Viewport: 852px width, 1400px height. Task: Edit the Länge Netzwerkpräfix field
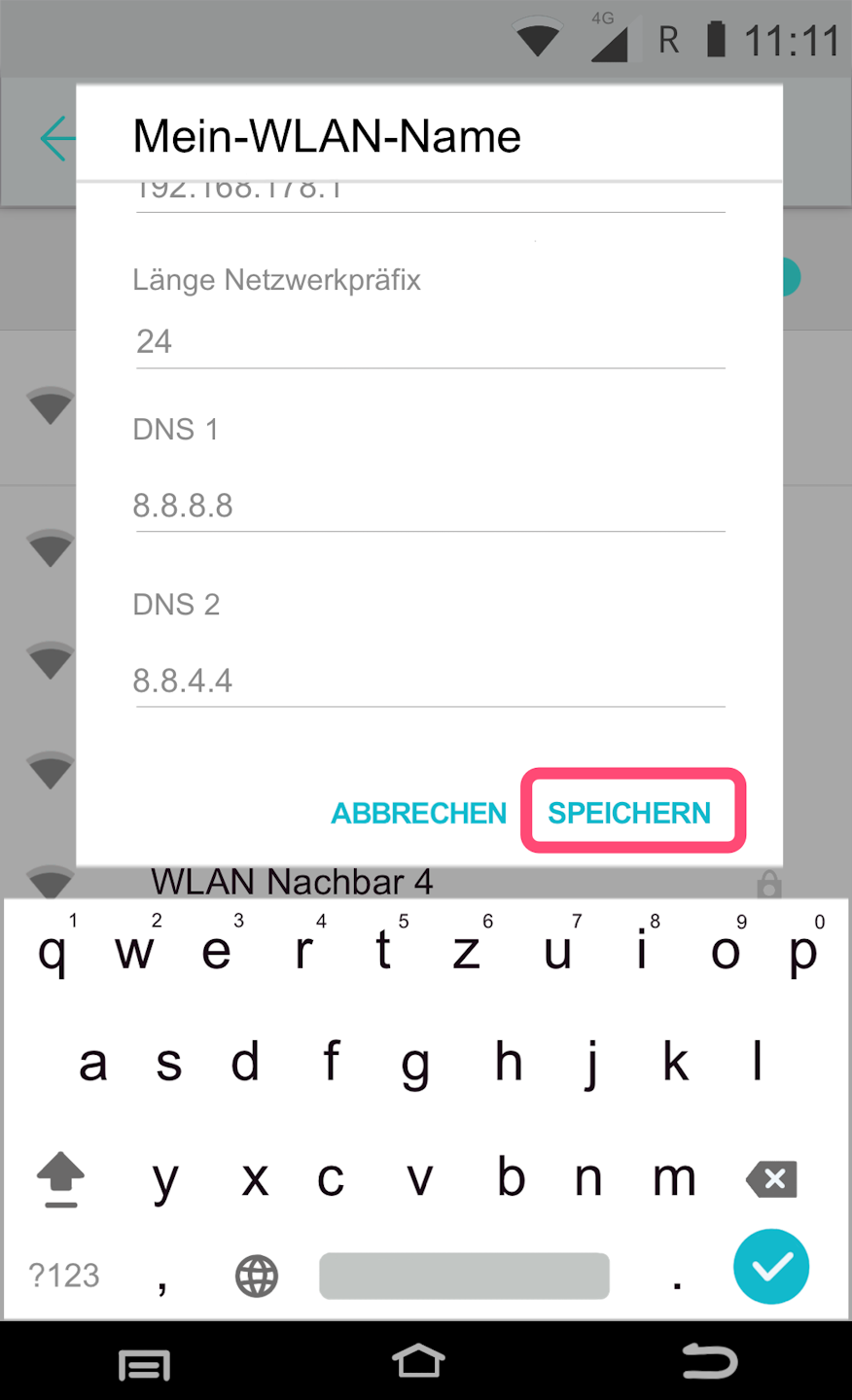[428, 342]
